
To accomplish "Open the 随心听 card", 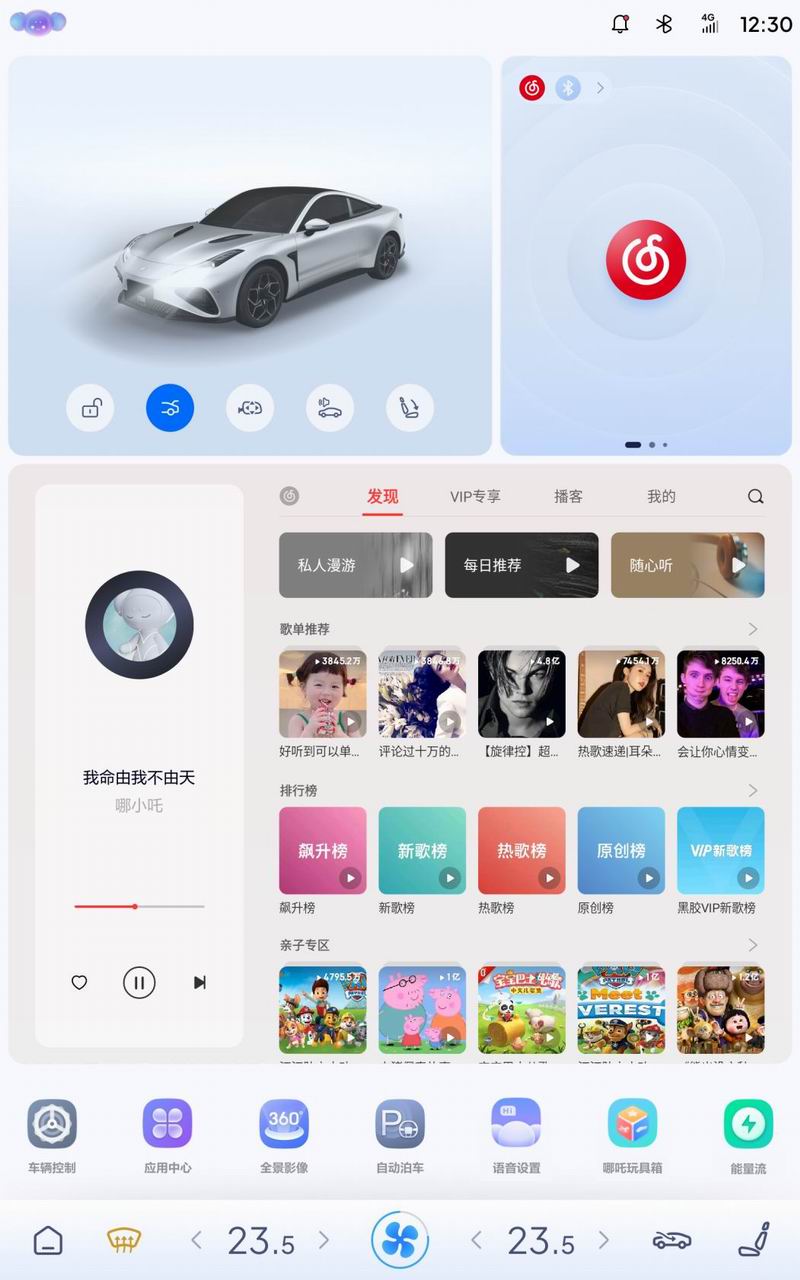I will pos(687,565).
